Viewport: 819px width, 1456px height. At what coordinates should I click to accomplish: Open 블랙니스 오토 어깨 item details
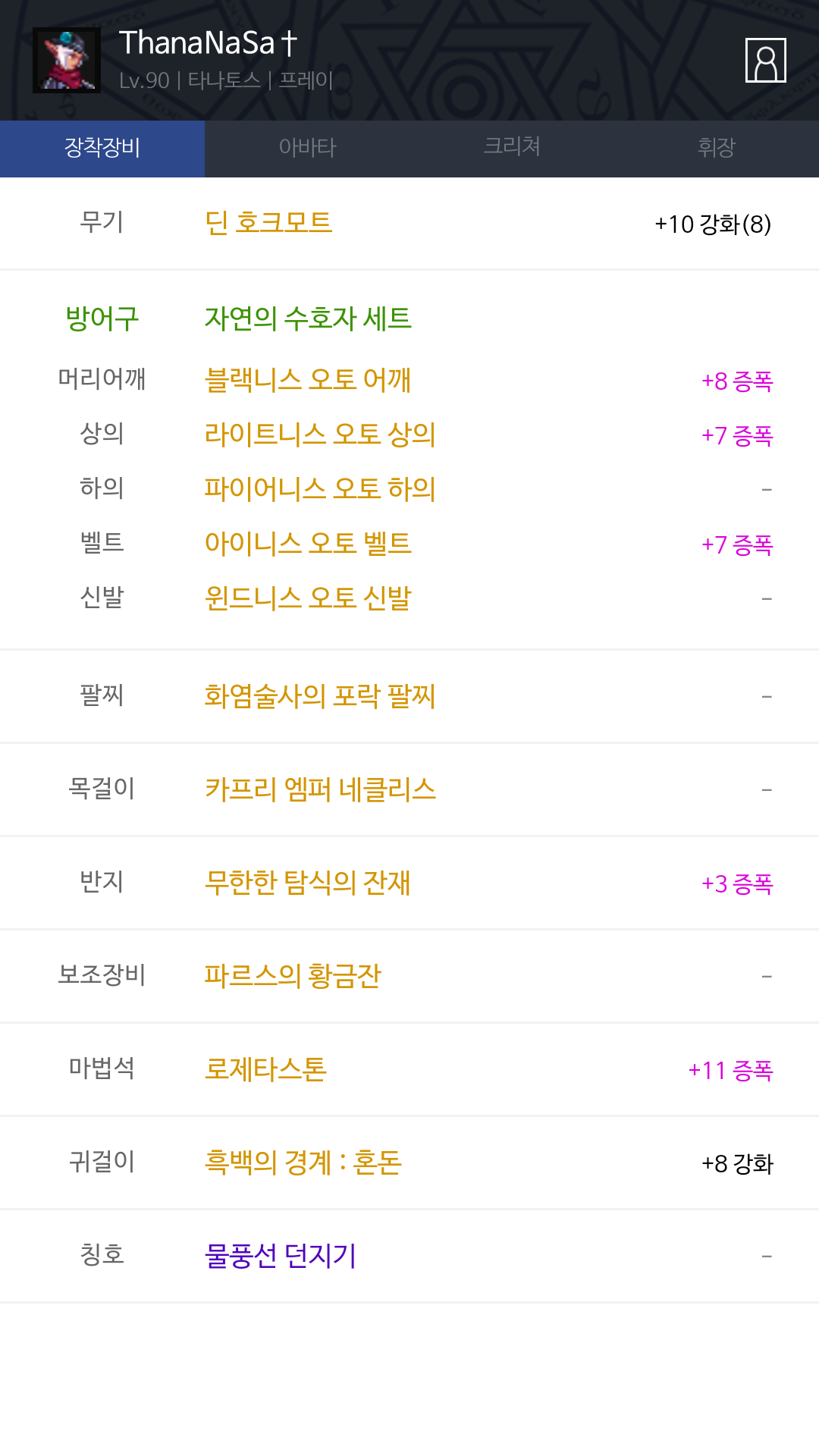click(308, 380)
